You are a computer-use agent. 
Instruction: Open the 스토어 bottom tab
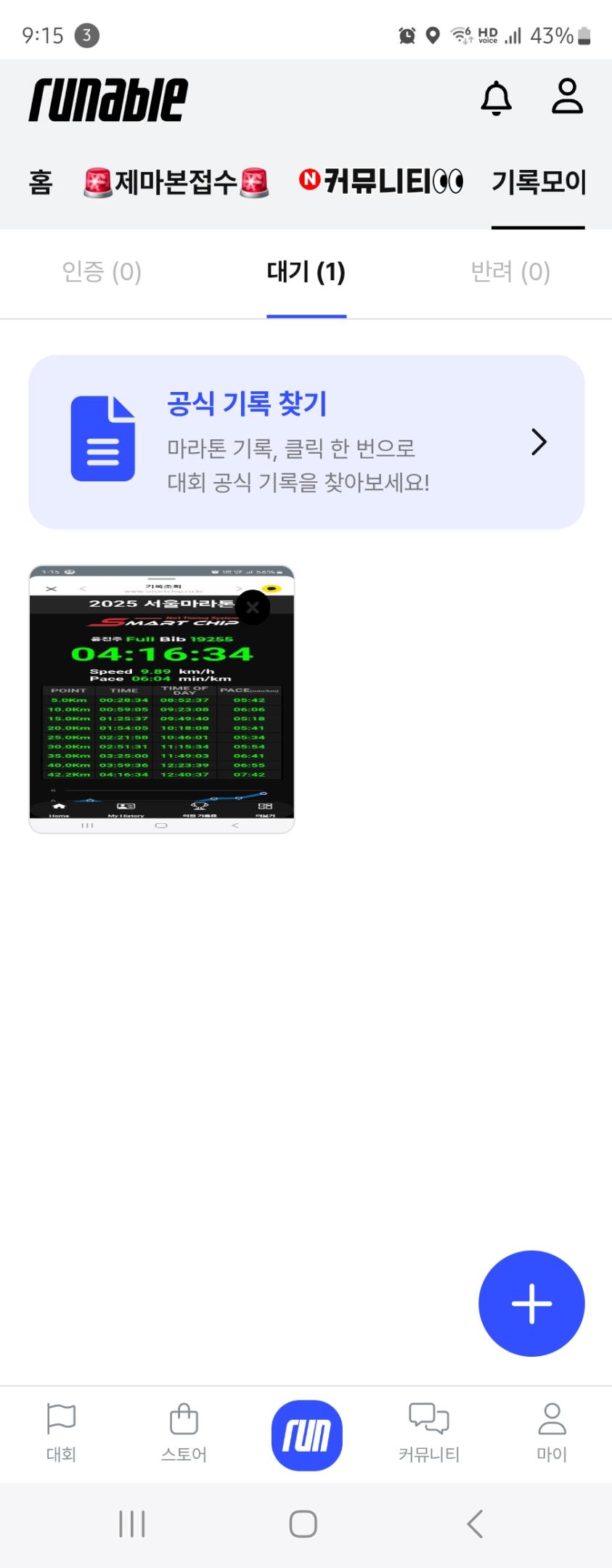coord(184,1434)
